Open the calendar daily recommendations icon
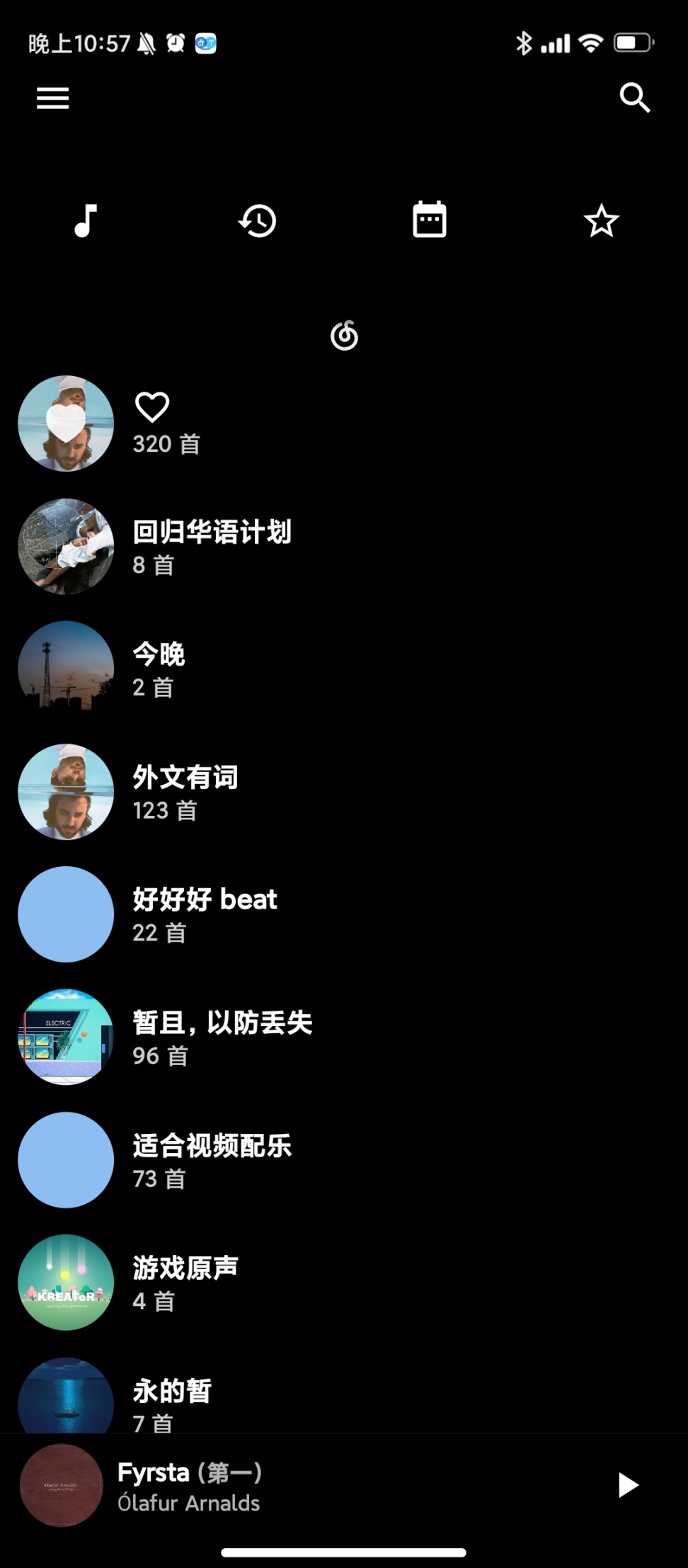The height and width of the screenshot is (1568, 688). point(430,220)
